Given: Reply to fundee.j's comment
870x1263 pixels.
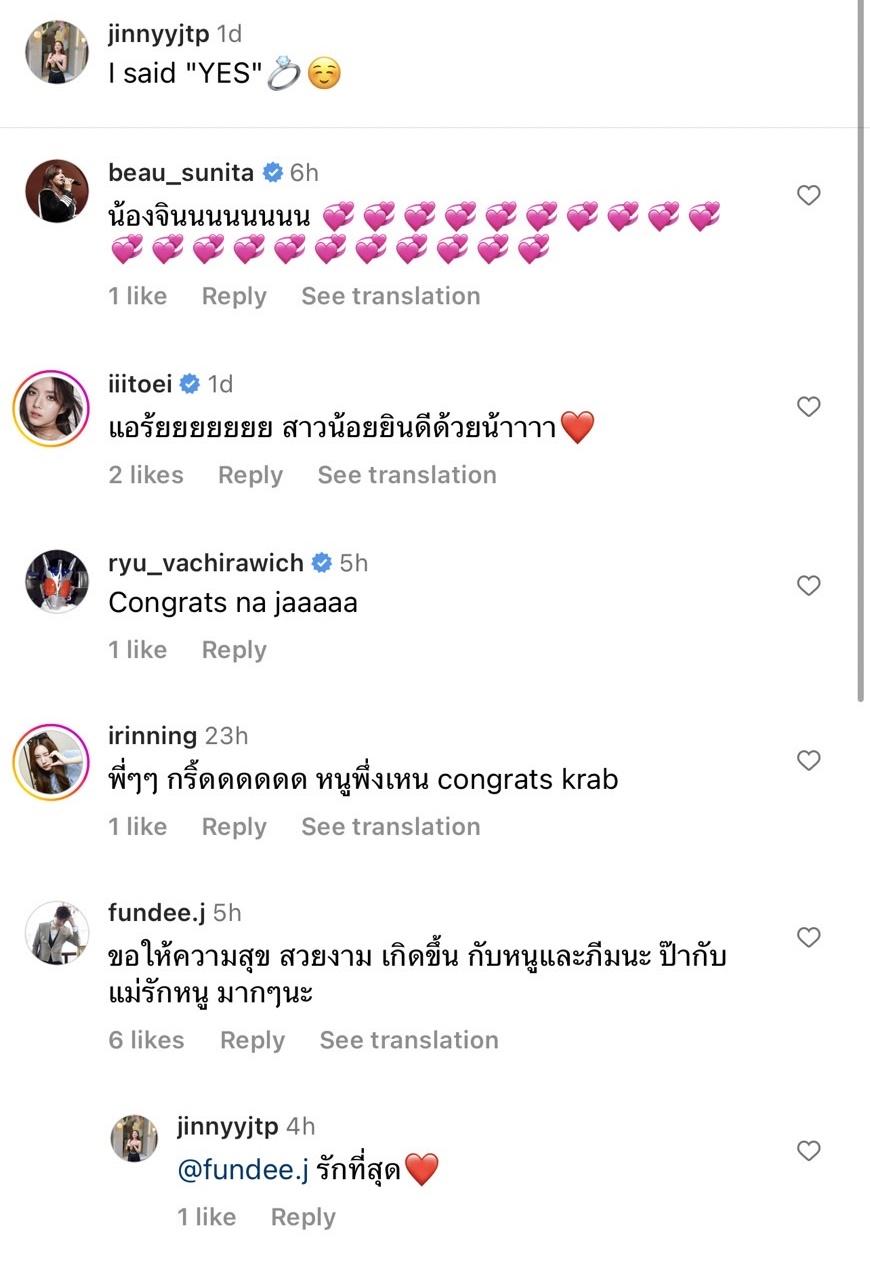Looking at the screenshot, I should 252,1040.
